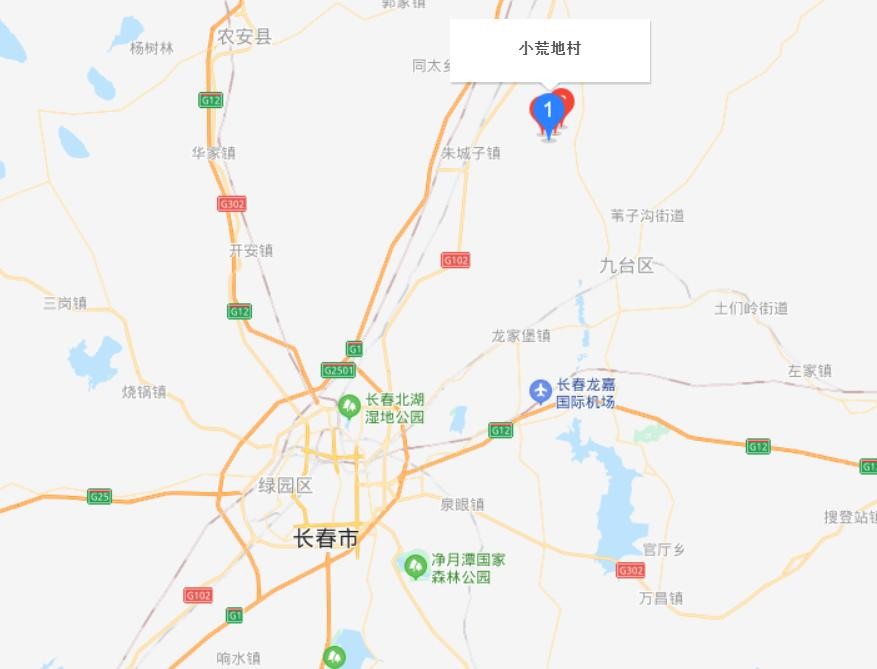Screen dimensions: 877x669
Task: Select the red marker behind marker 1
Action: pyautogui.click(x=565, y=100)
